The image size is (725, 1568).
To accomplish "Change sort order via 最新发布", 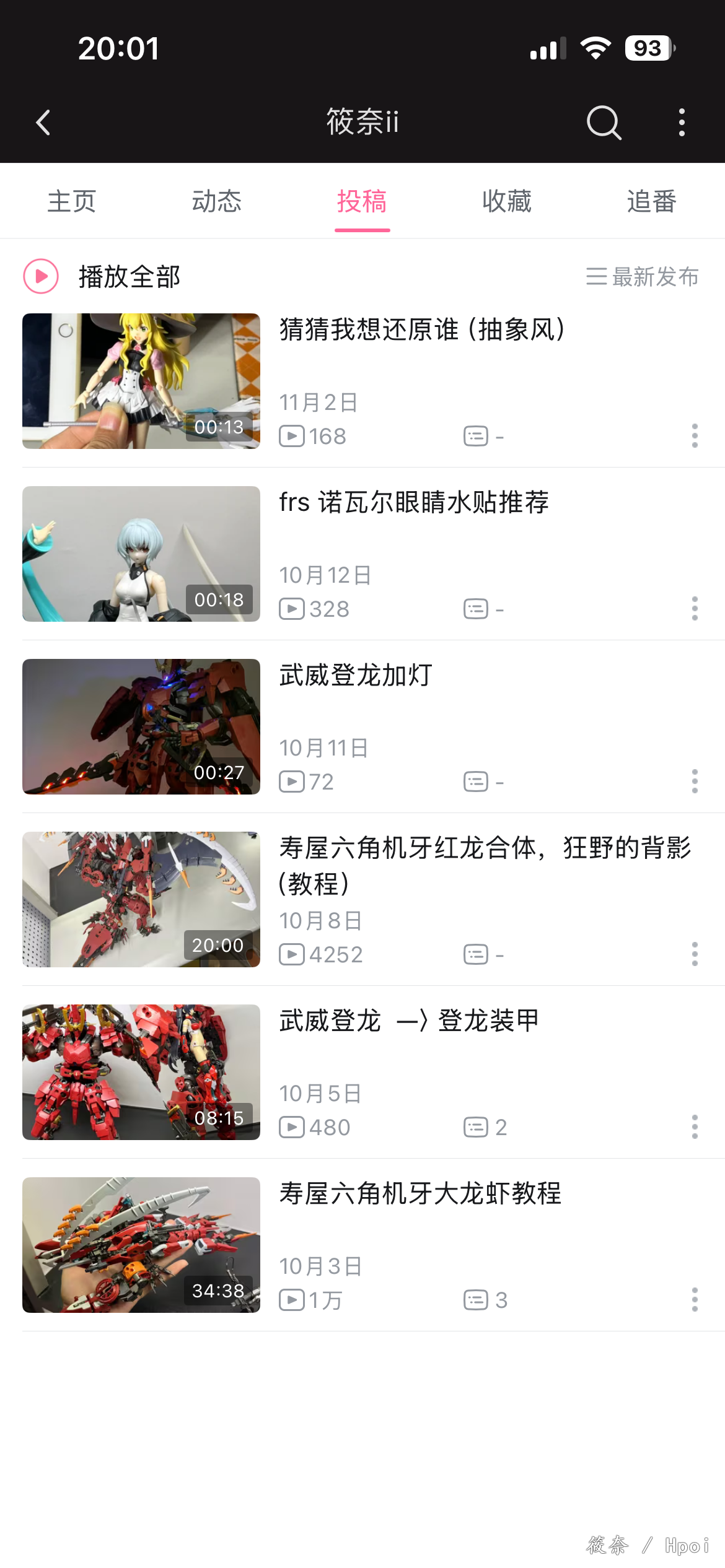I will point(643,276).
